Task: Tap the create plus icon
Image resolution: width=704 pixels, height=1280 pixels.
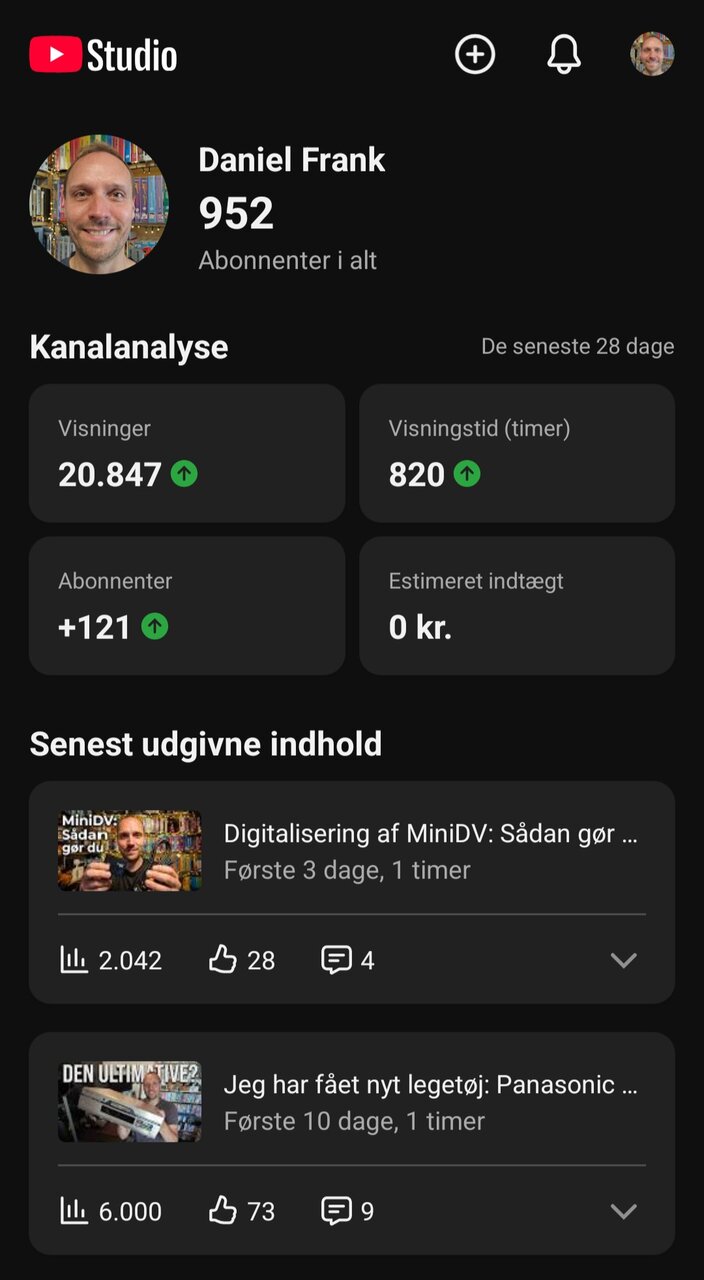Action: tap(475, 54)
